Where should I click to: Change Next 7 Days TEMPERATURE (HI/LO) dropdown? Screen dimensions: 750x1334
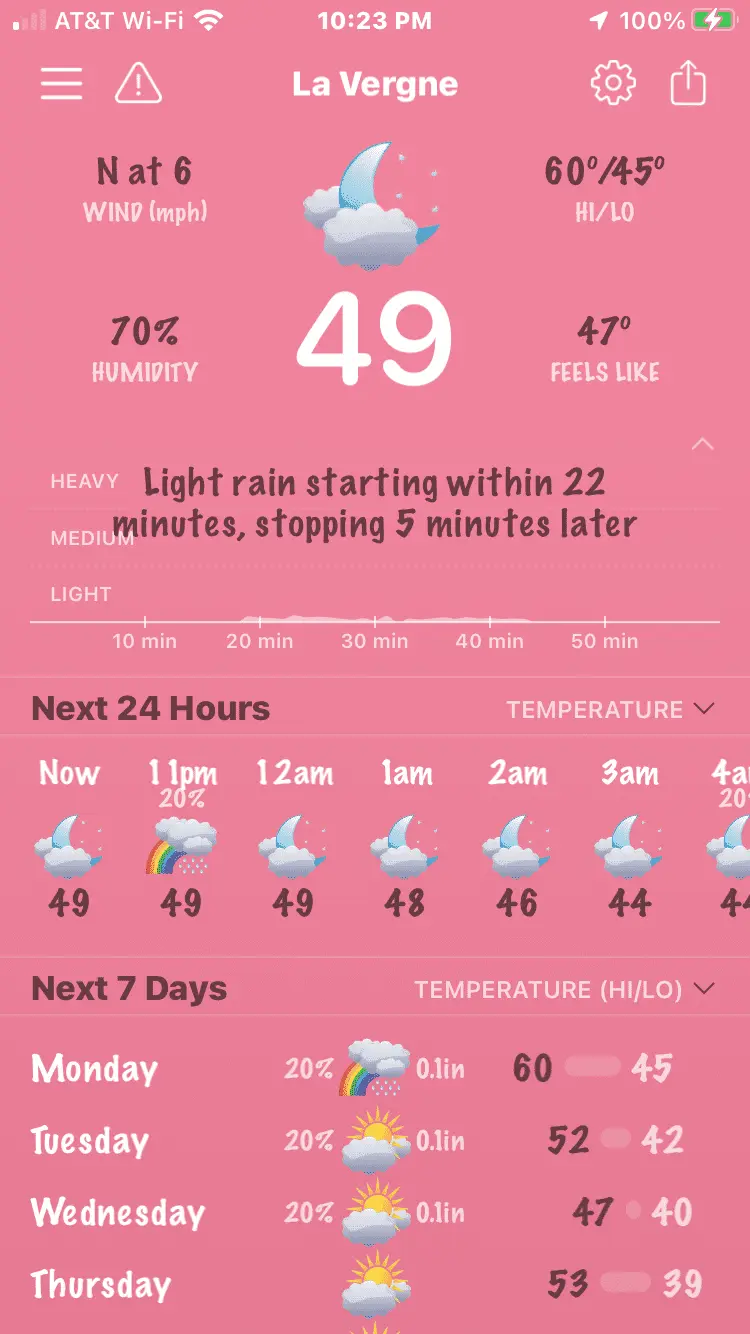(x=564, y=990)
